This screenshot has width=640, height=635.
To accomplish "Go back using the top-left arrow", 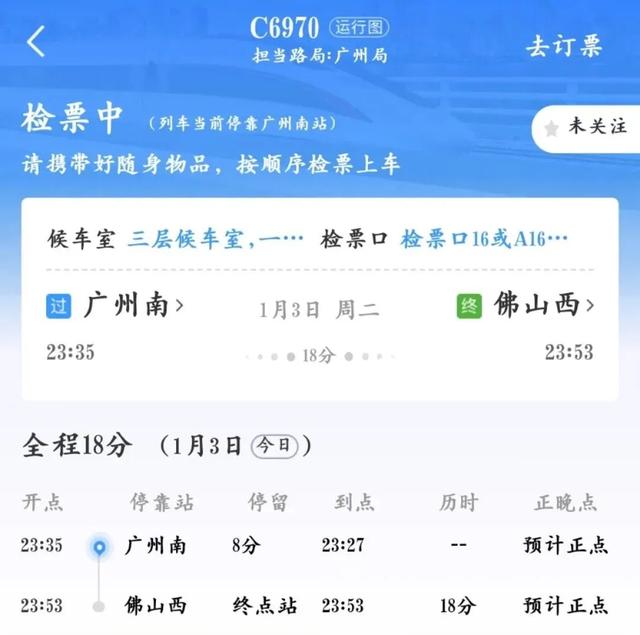I will coord(36,42).
